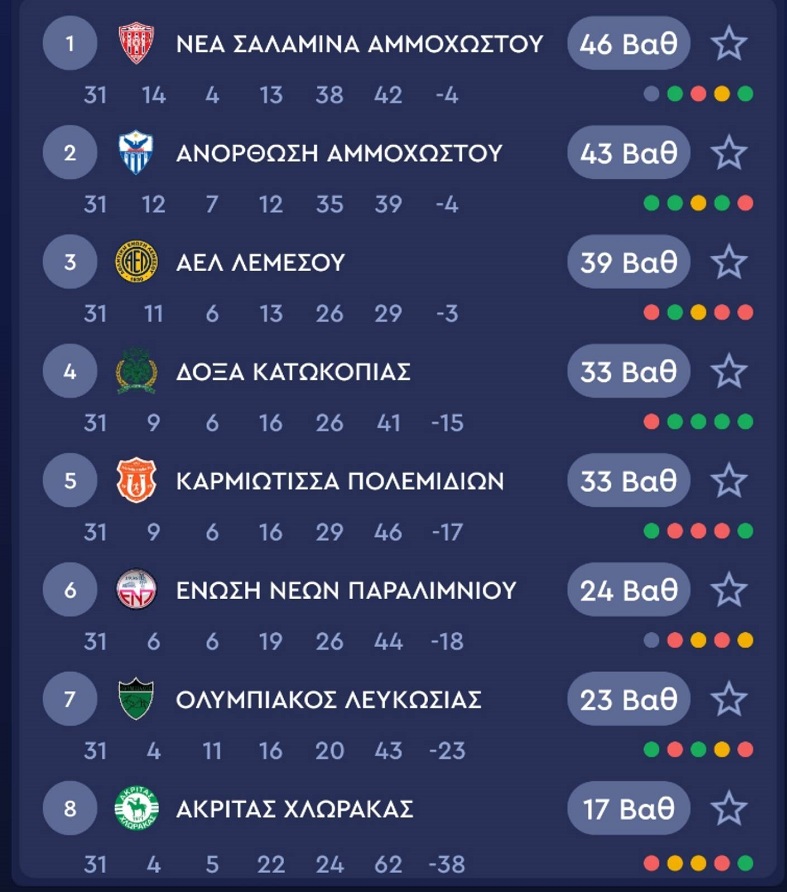The image size is (787, 892).
Task: Add ΔΟΞΑ ΚΑΤΩΚΟΠΙΑΣ to favorites
Action: [729, 372]
